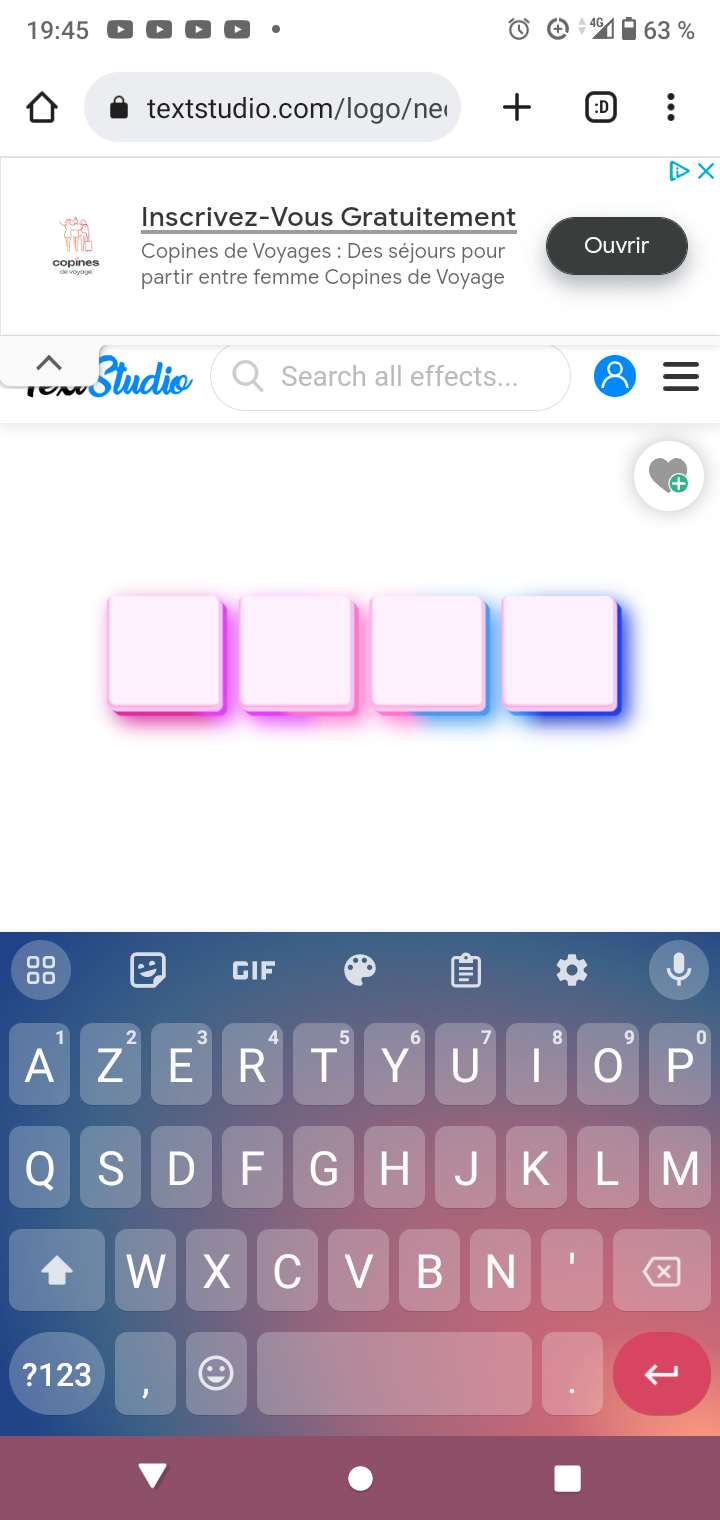Image resolution: width=720 pixels, height=1520 pixels.
Task: Open the keyboard settings gear
Action: tap(572, 969)
